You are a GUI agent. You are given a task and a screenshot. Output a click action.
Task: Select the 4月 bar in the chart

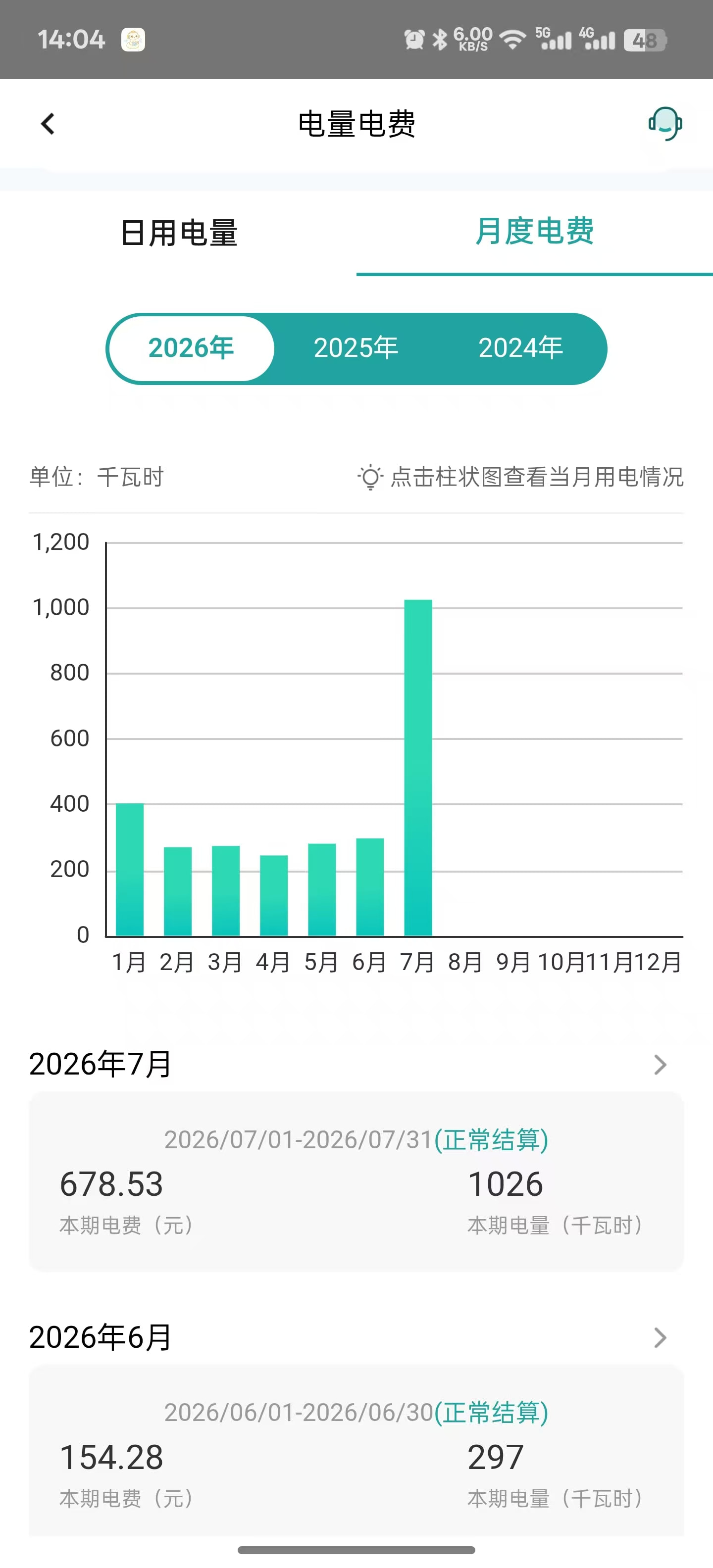click(274, 895)
